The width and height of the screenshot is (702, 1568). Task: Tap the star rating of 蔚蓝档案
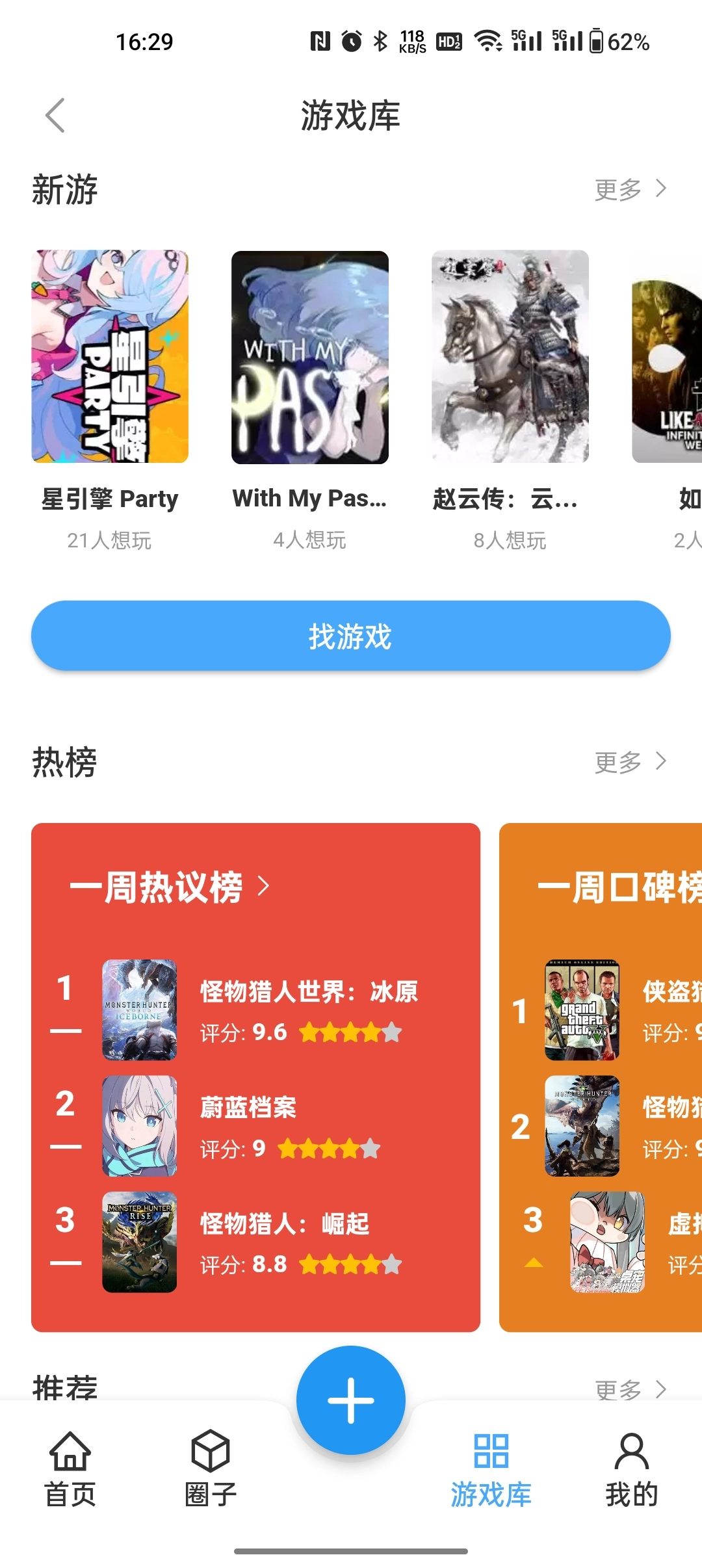click(x=327, y=1149)
